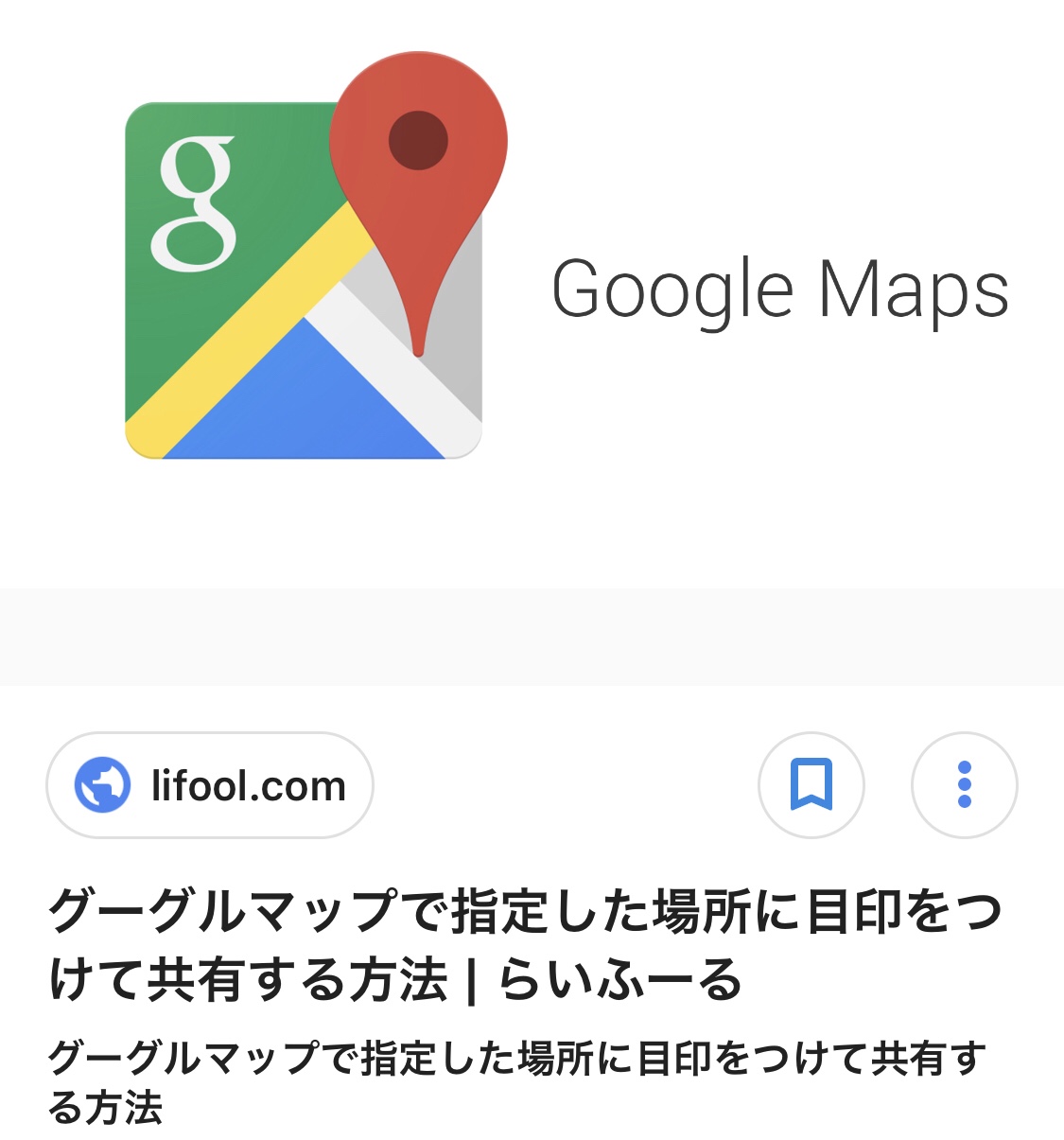
Task: Open the lifool.com source chip
Action: (x=210, y=785)
